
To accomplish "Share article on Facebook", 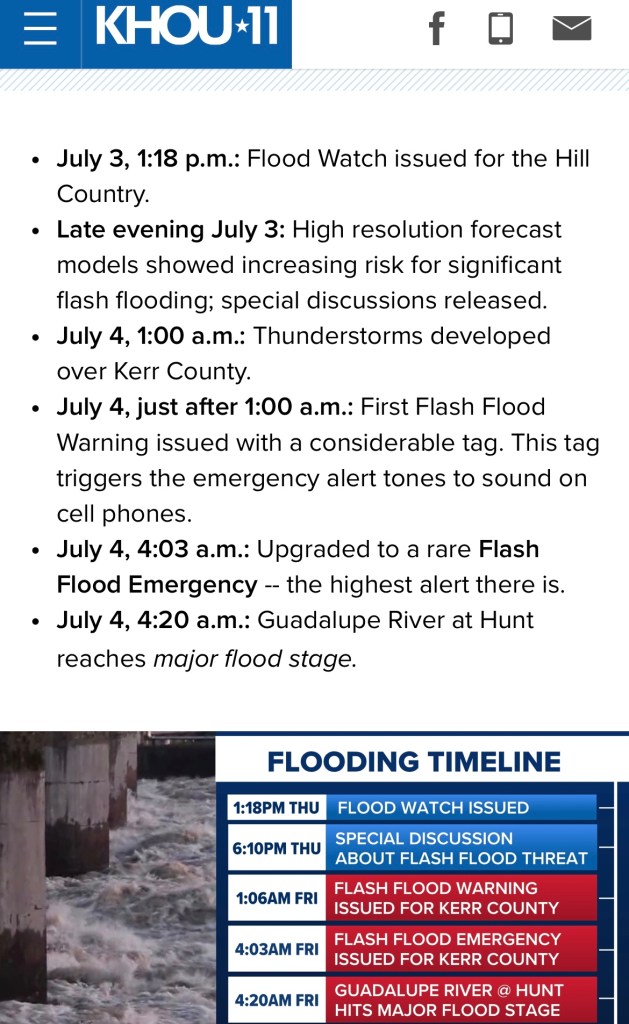I will coord(436,29).
